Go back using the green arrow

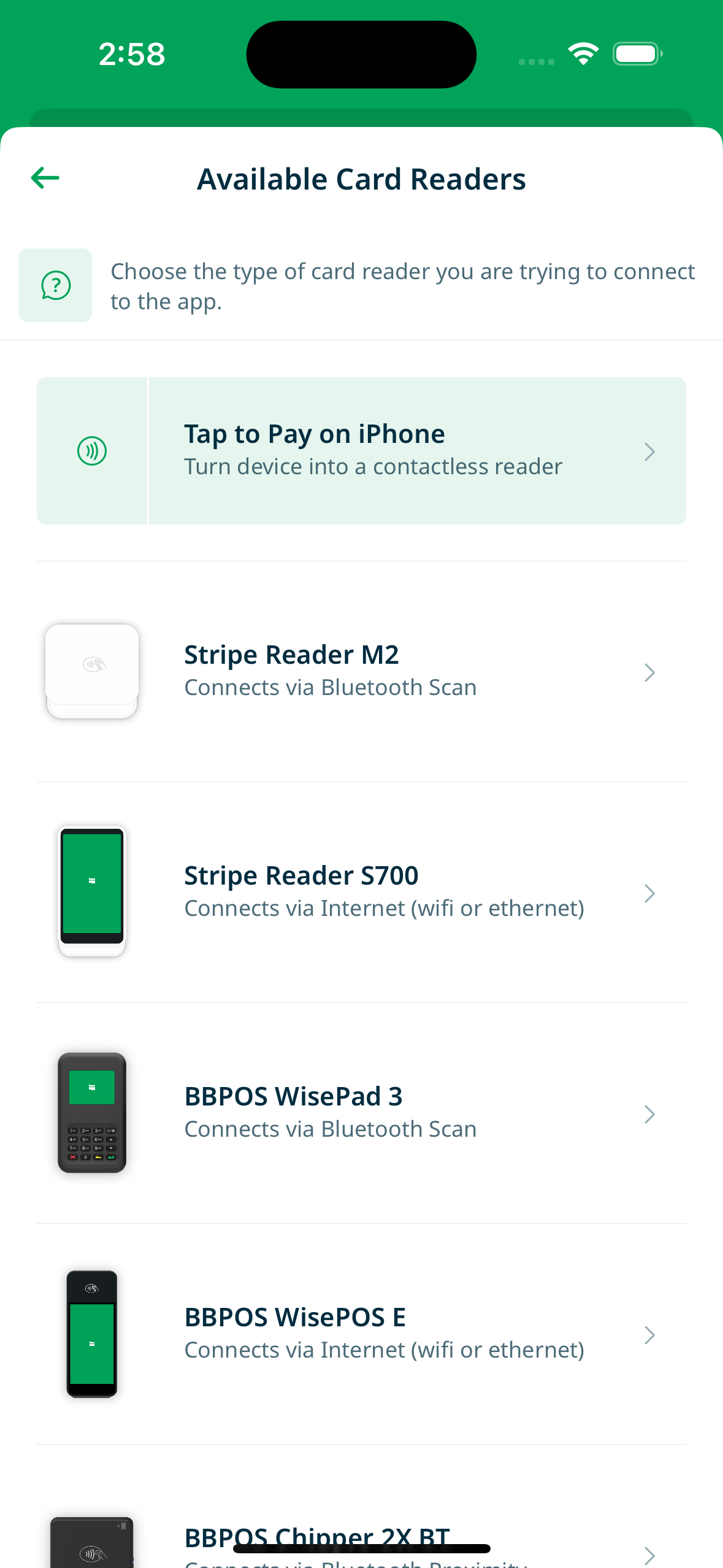click(45, 179)
